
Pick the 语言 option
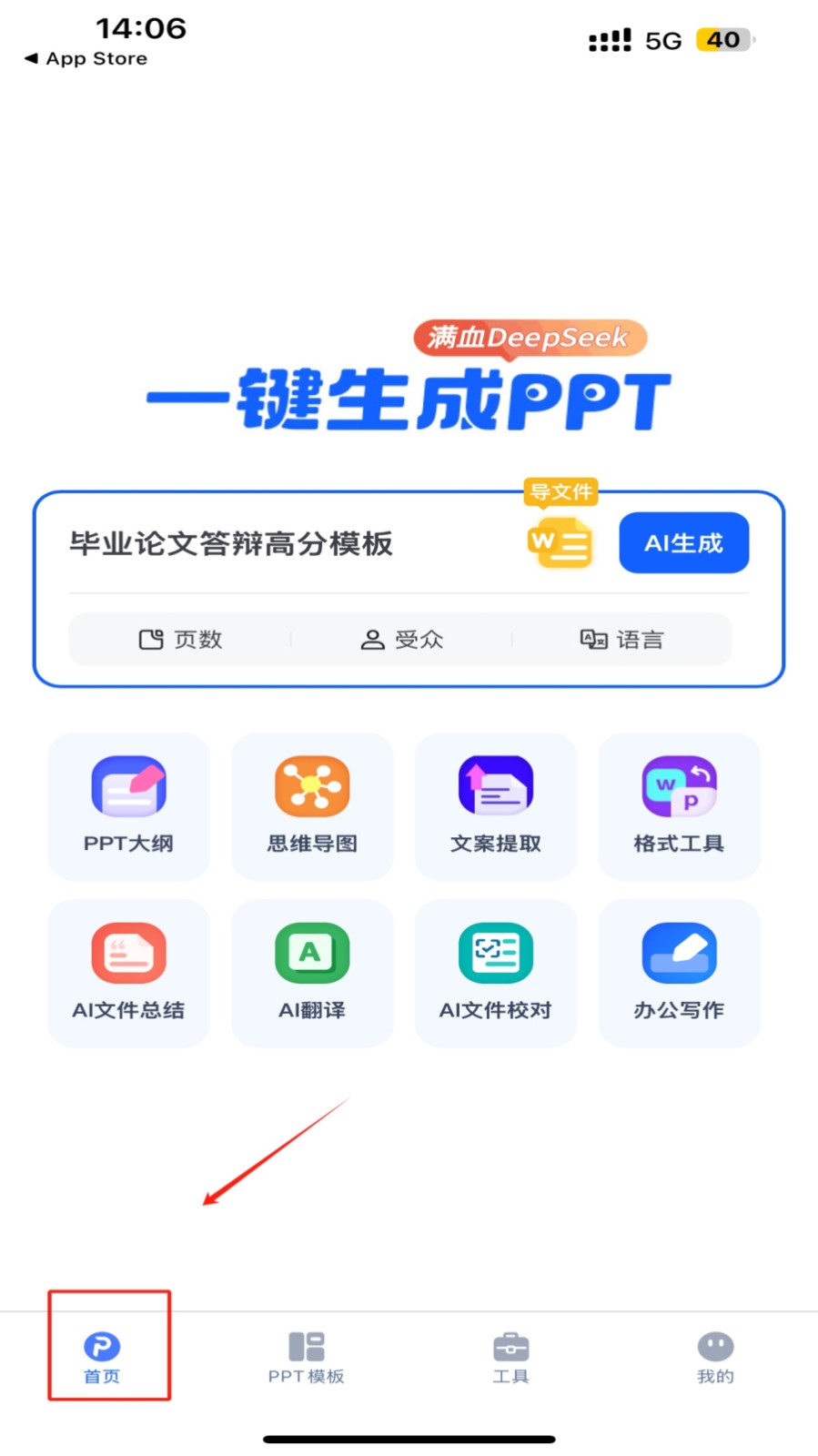(622, 640)
